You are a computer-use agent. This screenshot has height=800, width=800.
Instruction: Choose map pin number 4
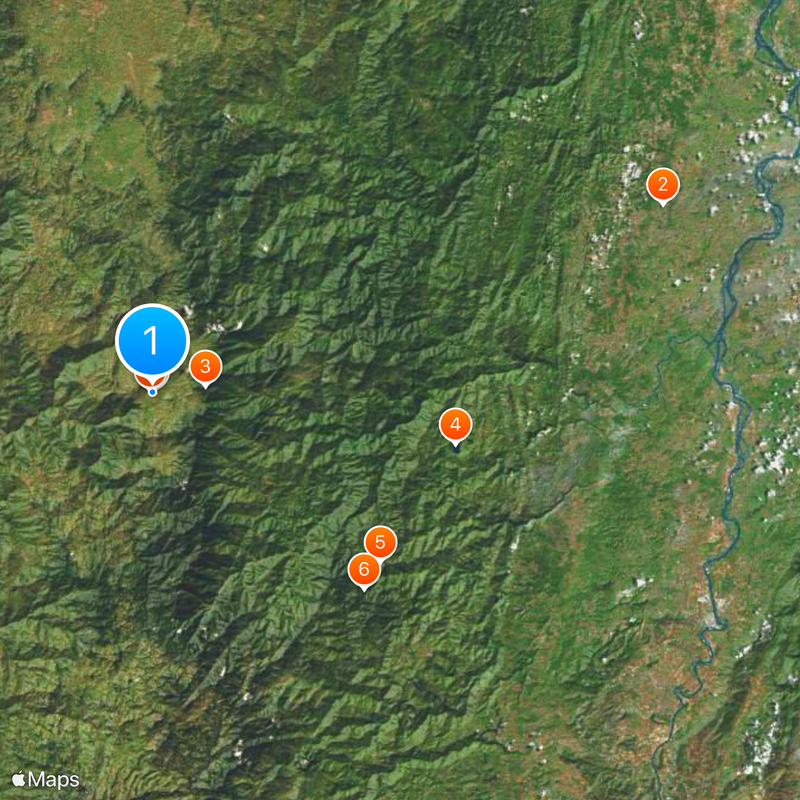[455, 425]
